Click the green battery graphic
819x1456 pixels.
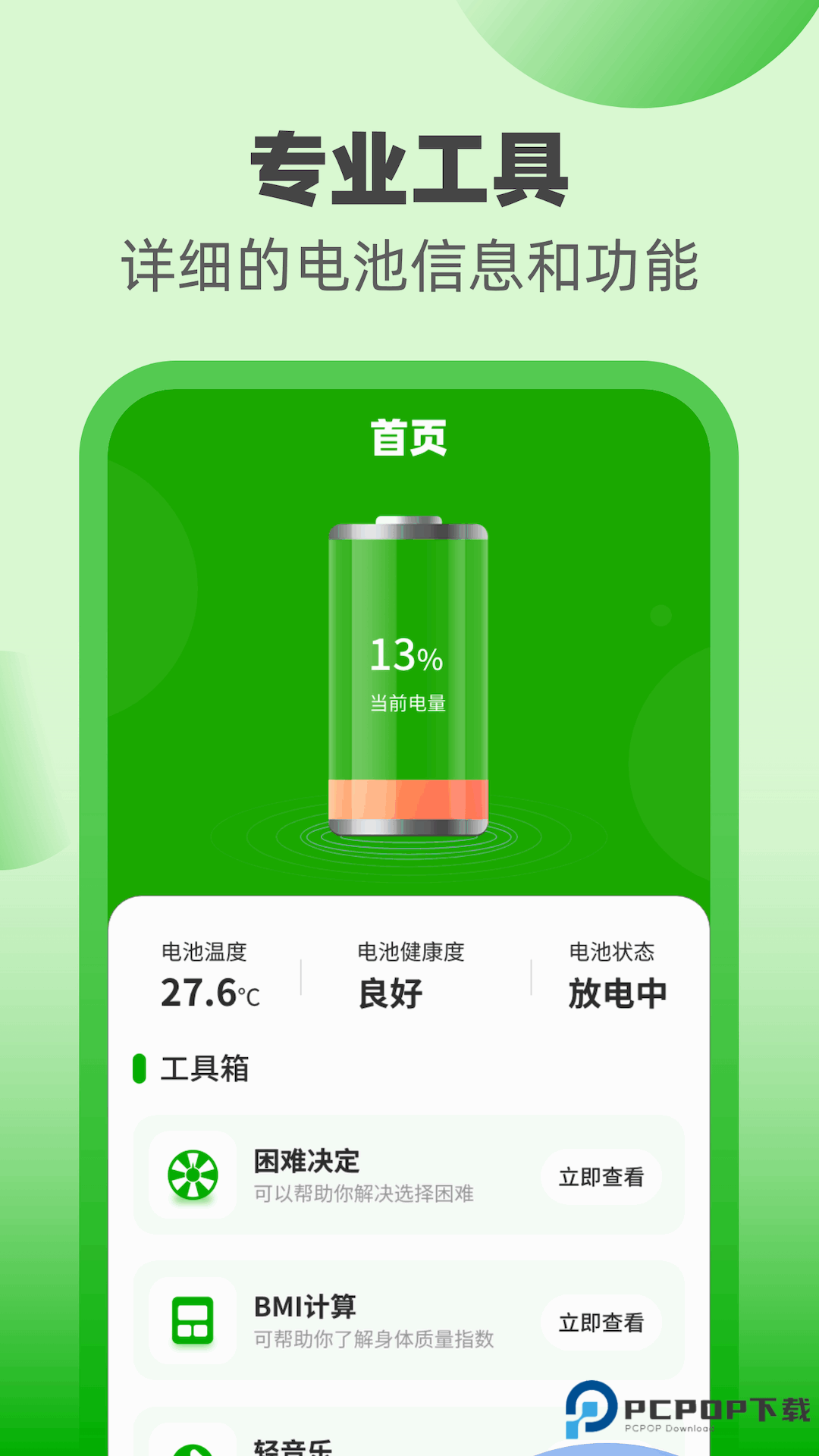[x=409, y=675]
